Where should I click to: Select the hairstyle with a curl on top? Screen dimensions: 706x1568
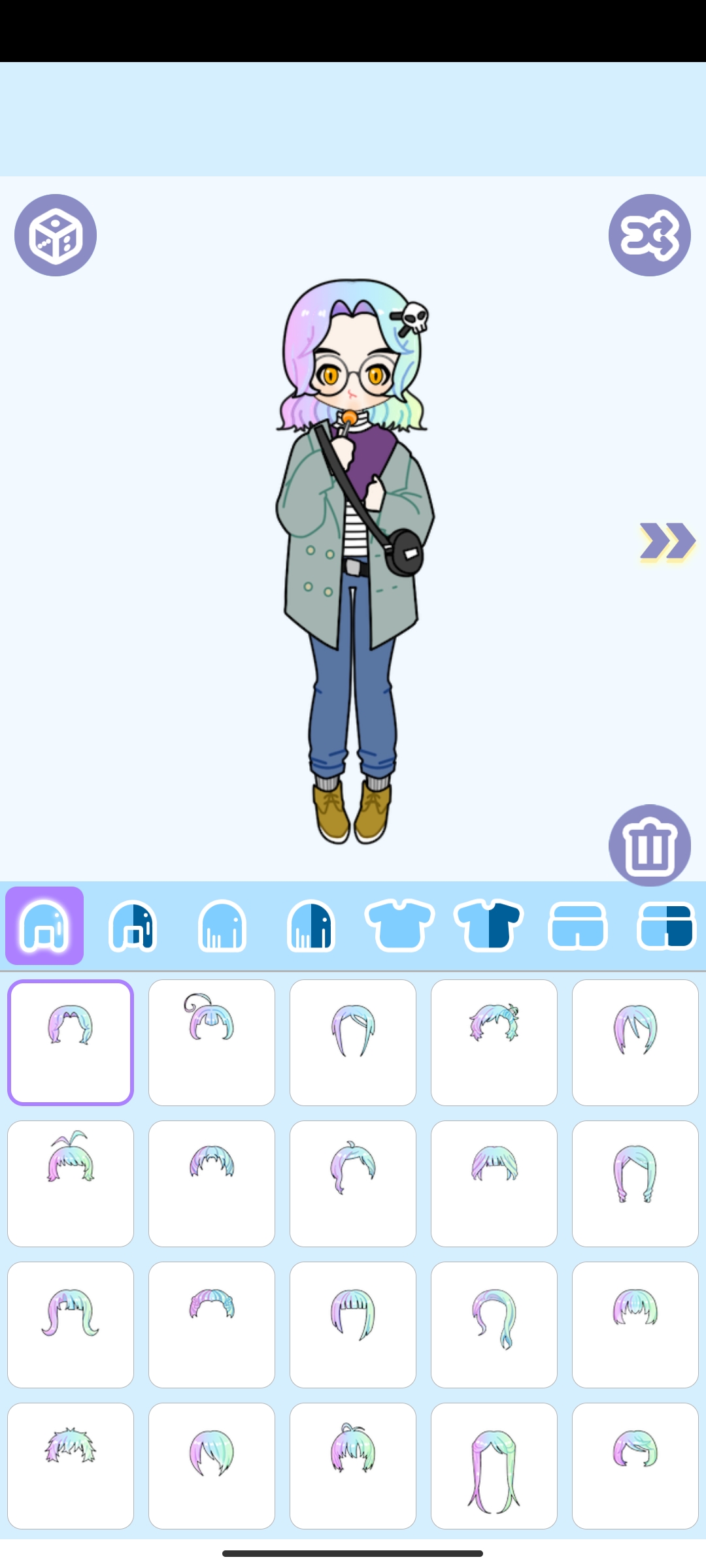point(212,1043)
